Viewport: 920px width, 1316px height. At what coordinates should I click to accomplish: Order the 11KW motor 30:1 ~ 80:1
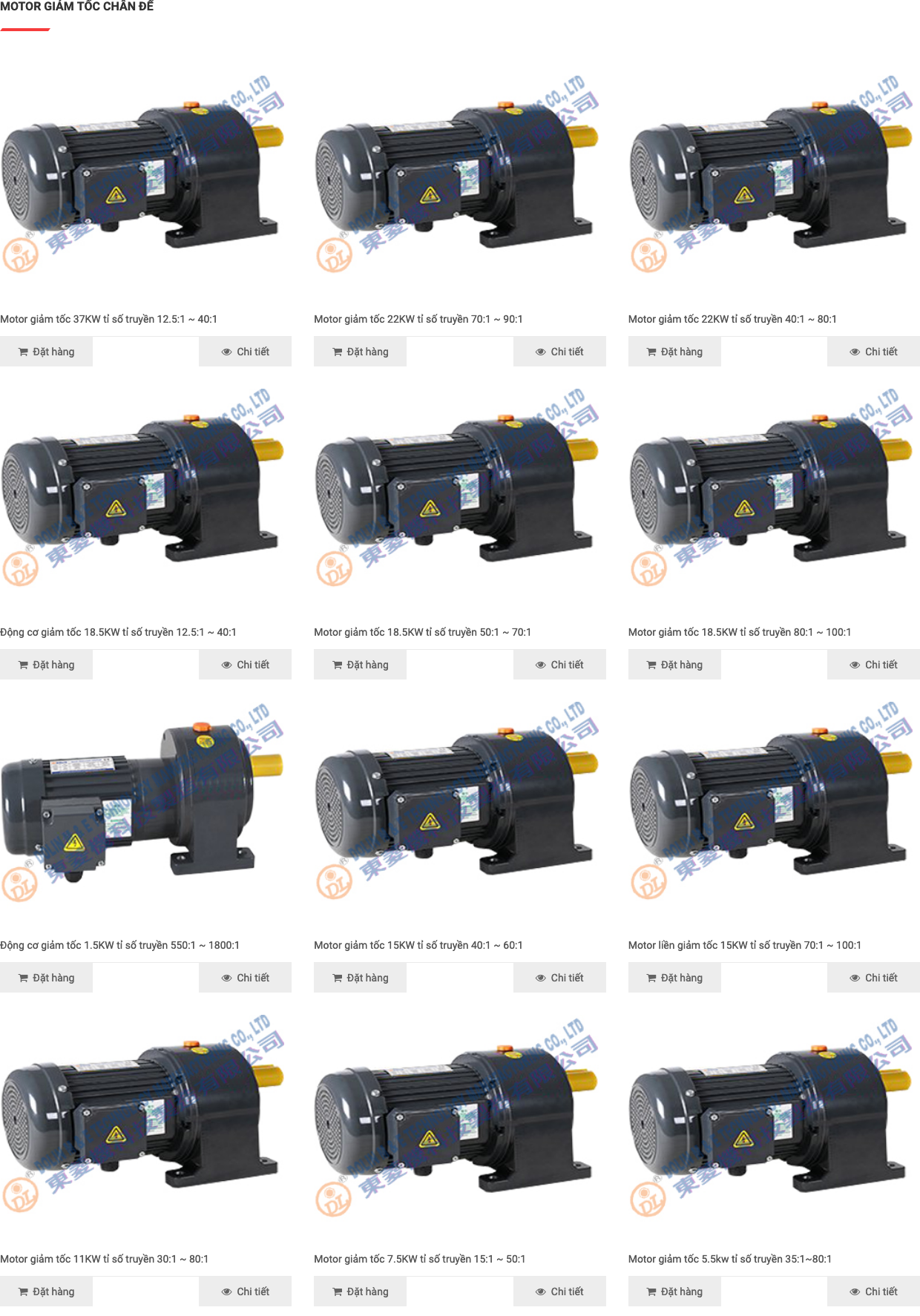pyautogui.click(x=46, y=1292)
